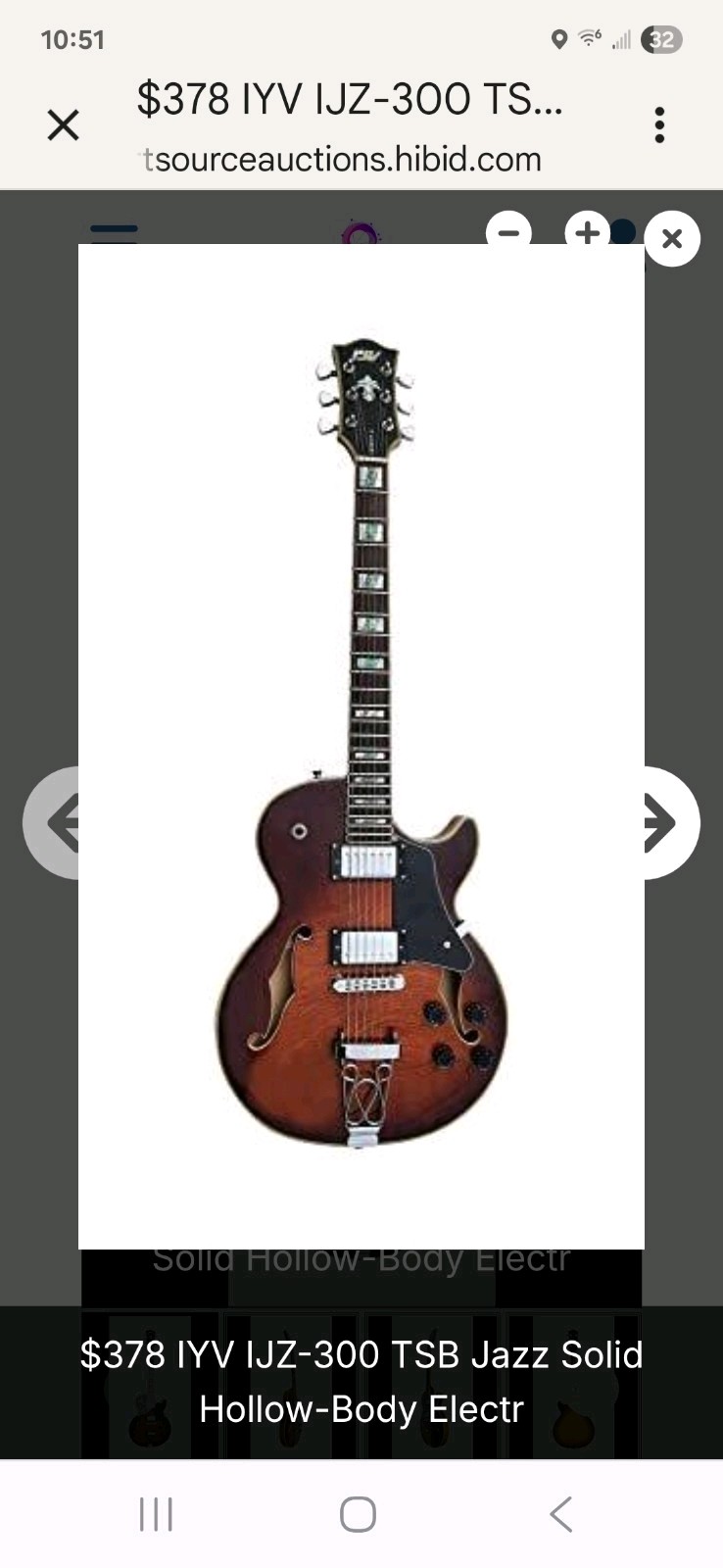723x1568 pixels.
Task: Zoom out of the guitar image
Action: pyautogui.click(x=508, y=231)
